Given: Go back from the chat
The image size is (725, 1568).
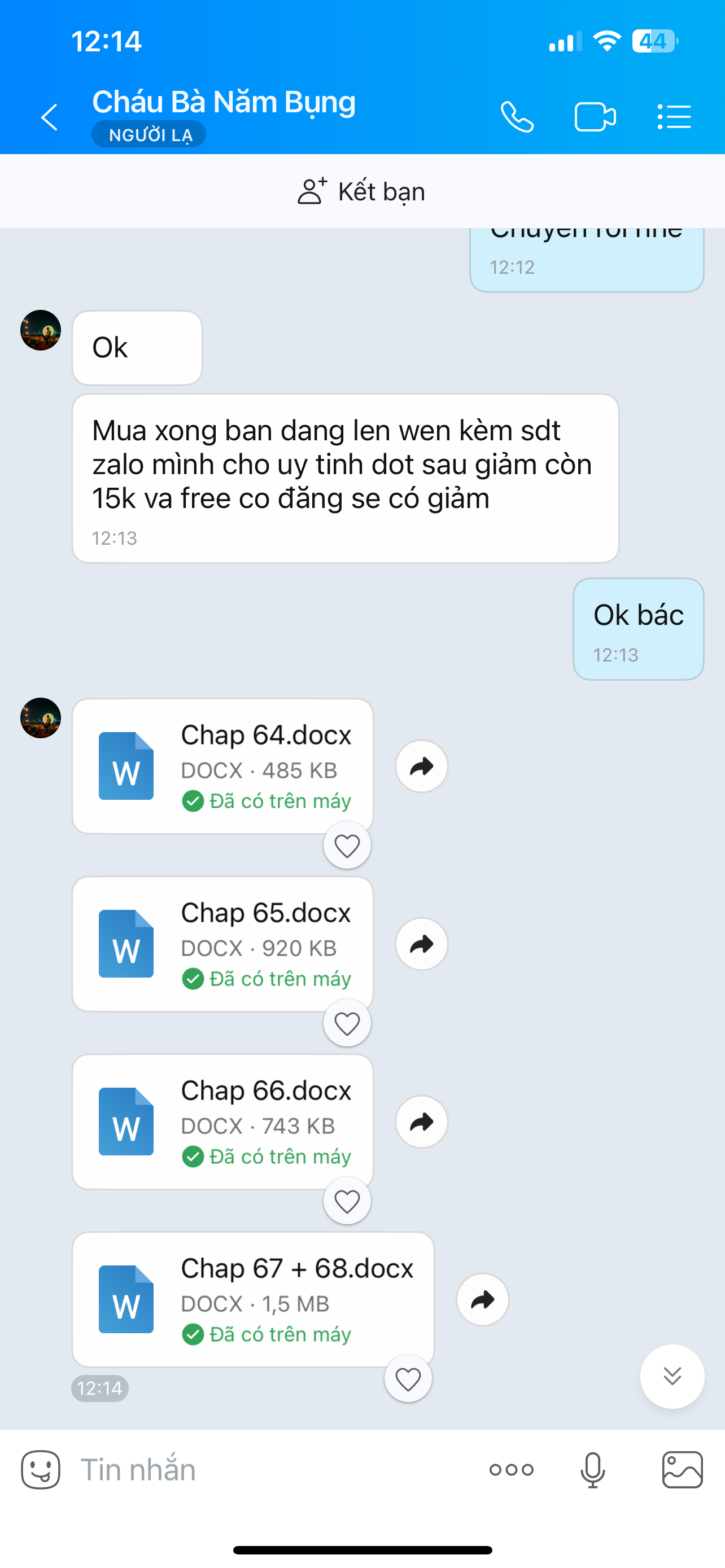Looking at the screenshot, I should pos(49,117).
